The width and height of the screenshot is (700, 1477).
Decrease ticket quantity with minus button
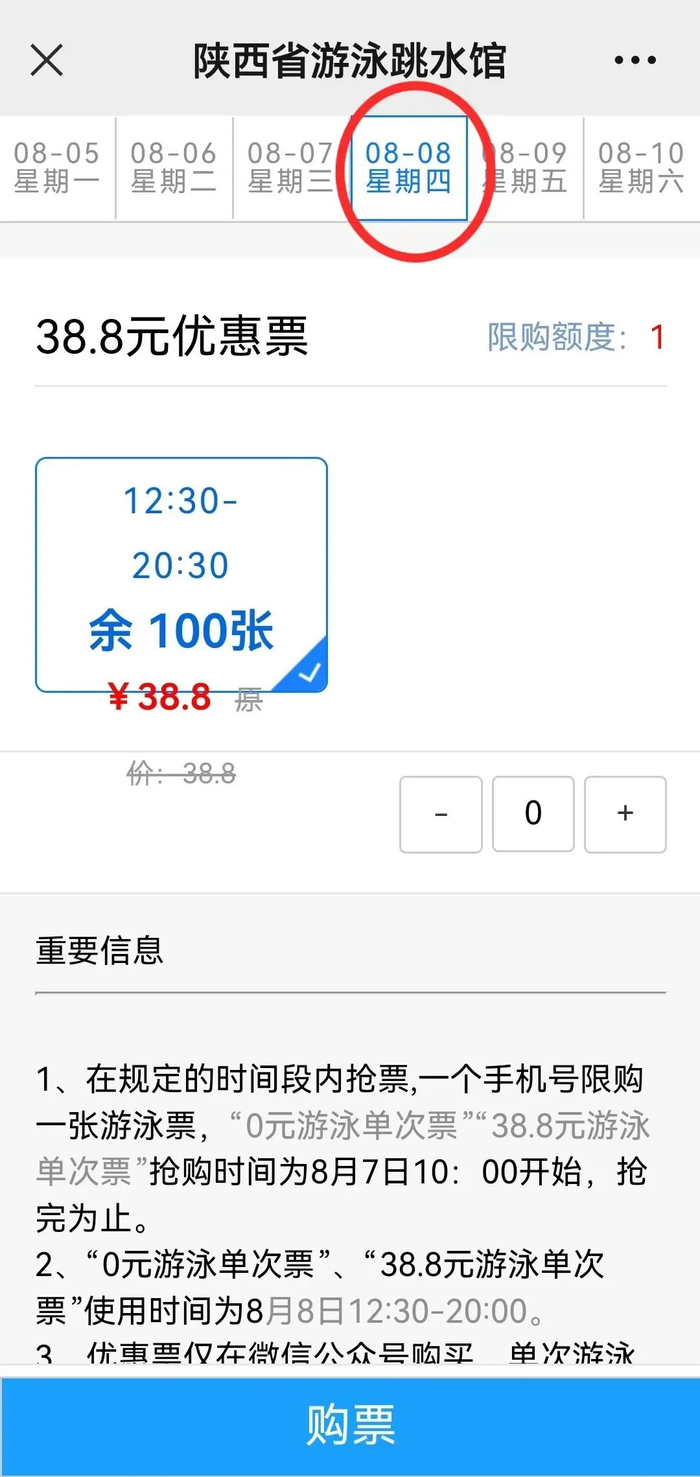click(x=441, y=814)
